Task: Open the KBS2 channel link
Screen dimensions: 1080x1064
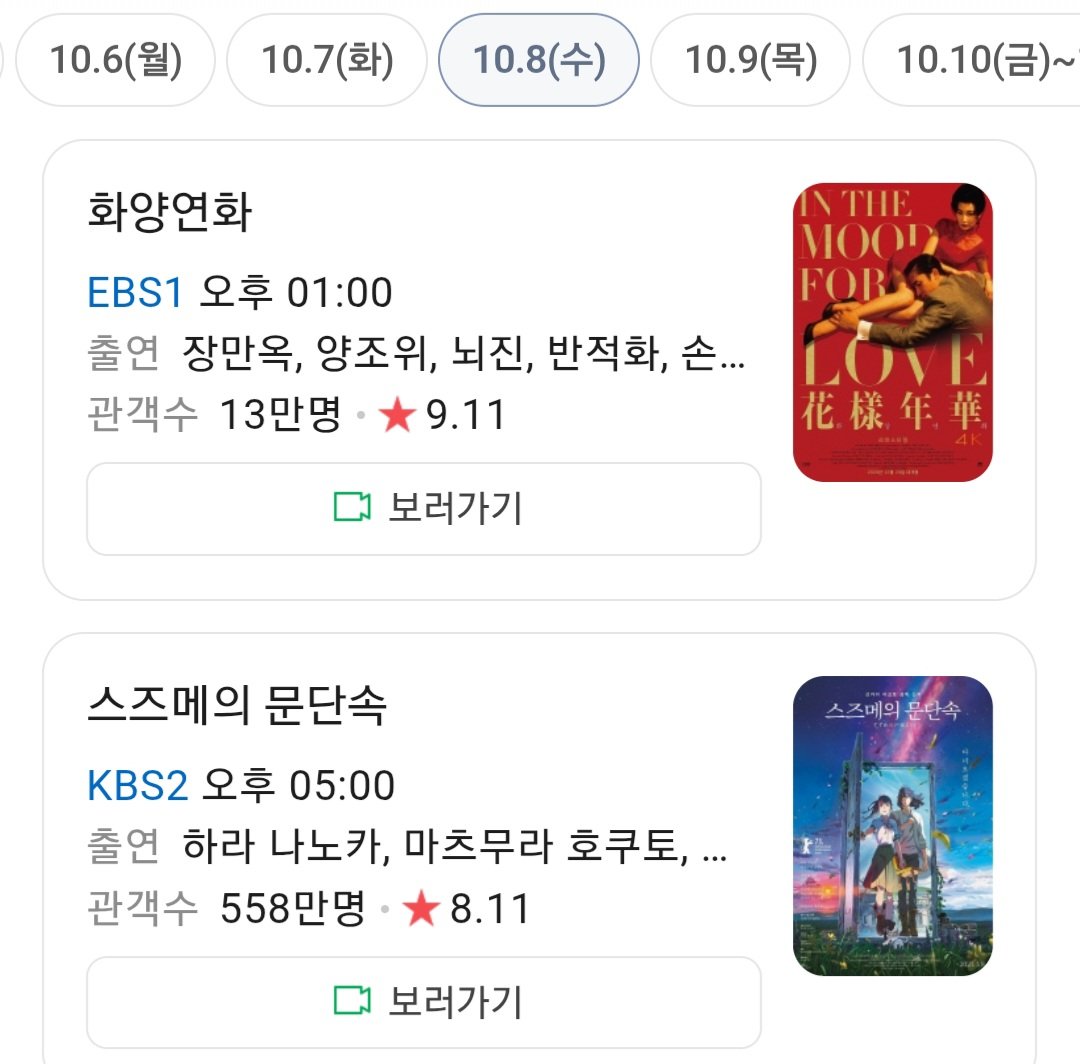Action: point(138,786)
